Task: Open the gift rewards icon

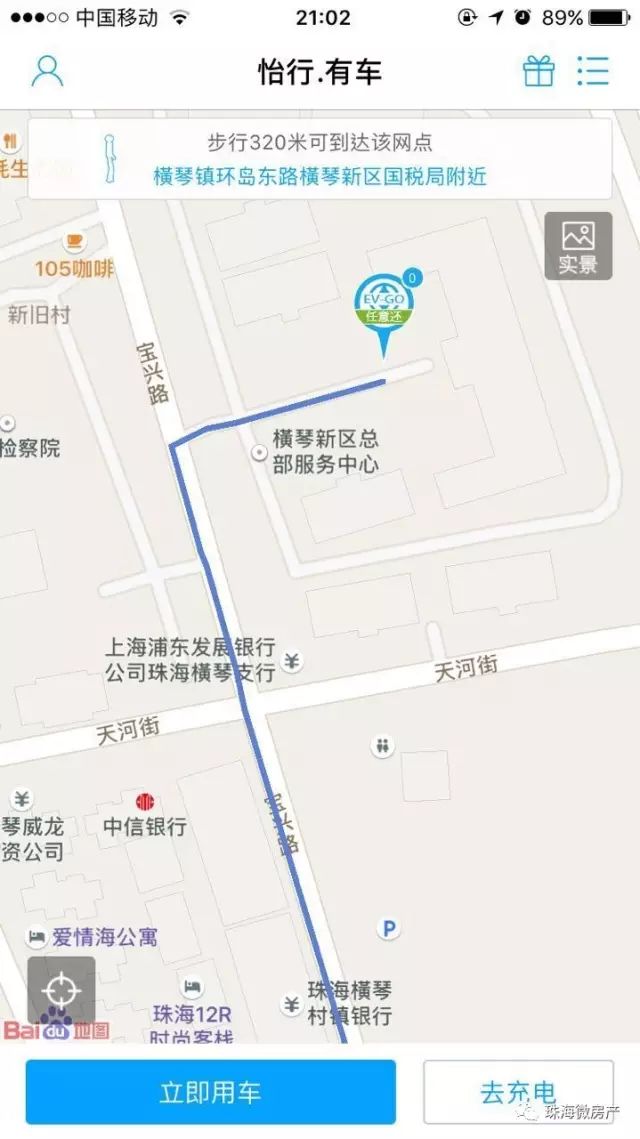Action: [x=539, y=71]
